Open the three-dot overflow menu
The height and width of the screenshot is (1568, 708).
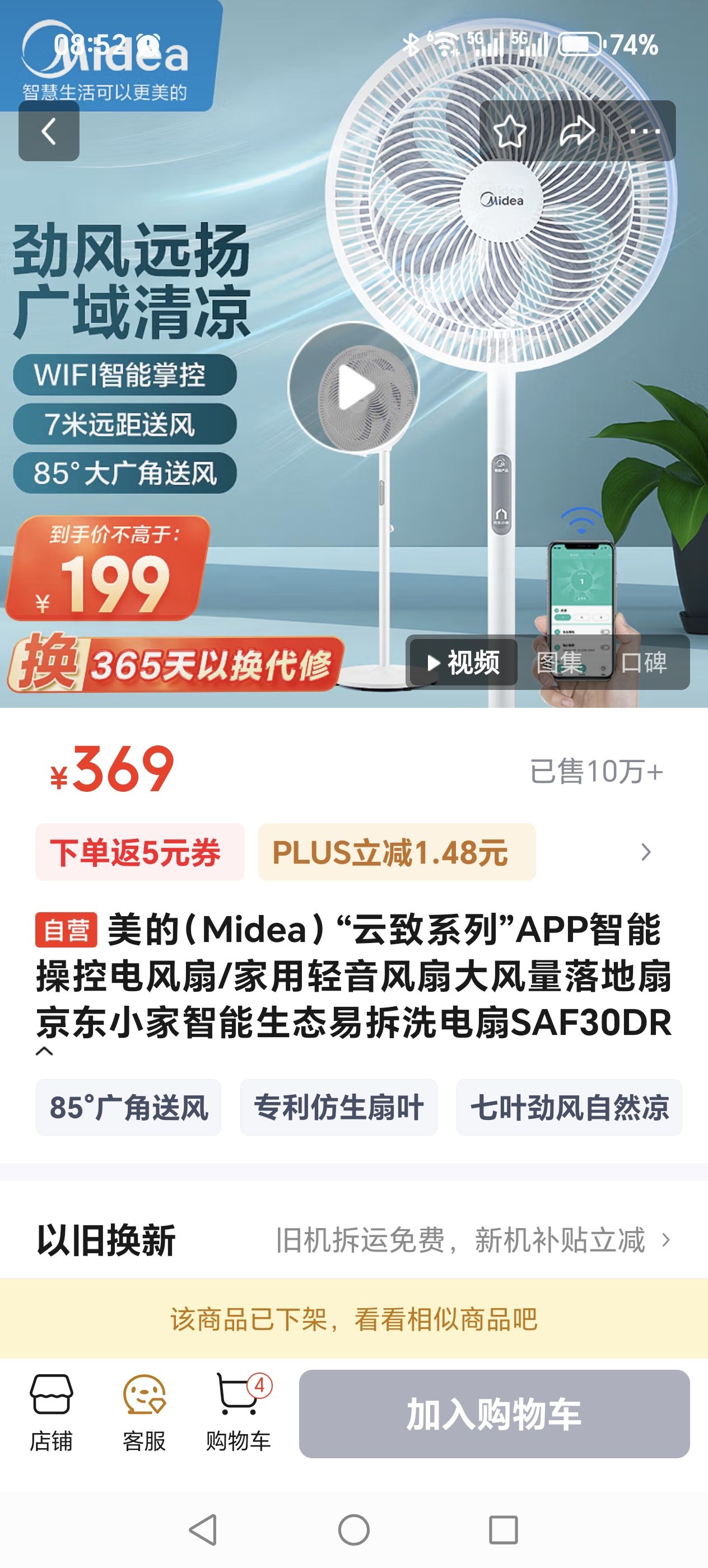(645, 131)
